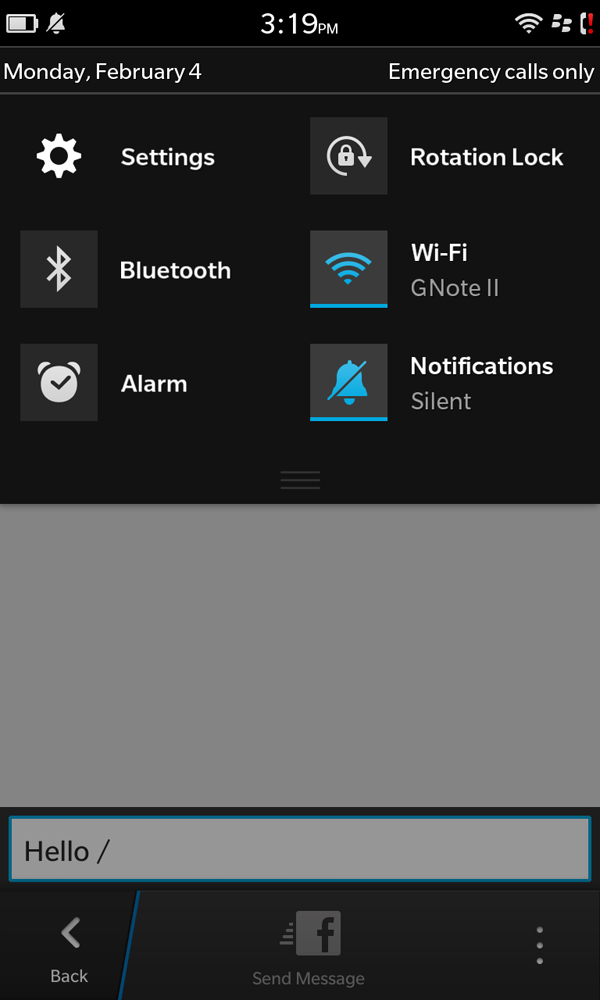Tap the Hello message text field
Screen dimensions: 600x1000
tap(300, 849)
